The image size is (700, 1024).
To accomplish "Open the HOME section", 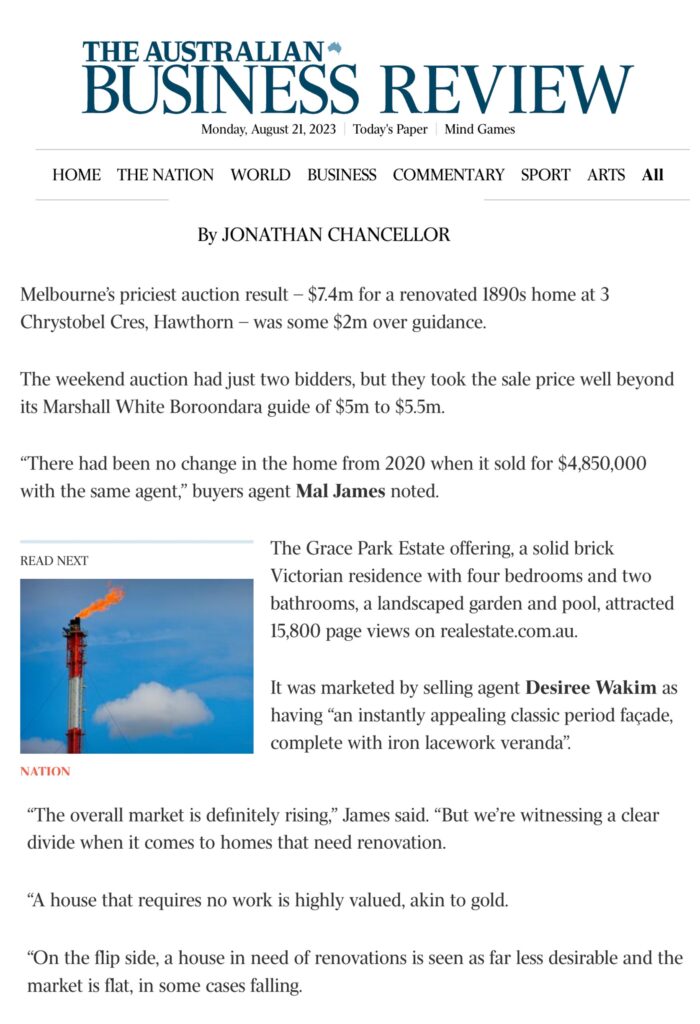I will [76, 174].
